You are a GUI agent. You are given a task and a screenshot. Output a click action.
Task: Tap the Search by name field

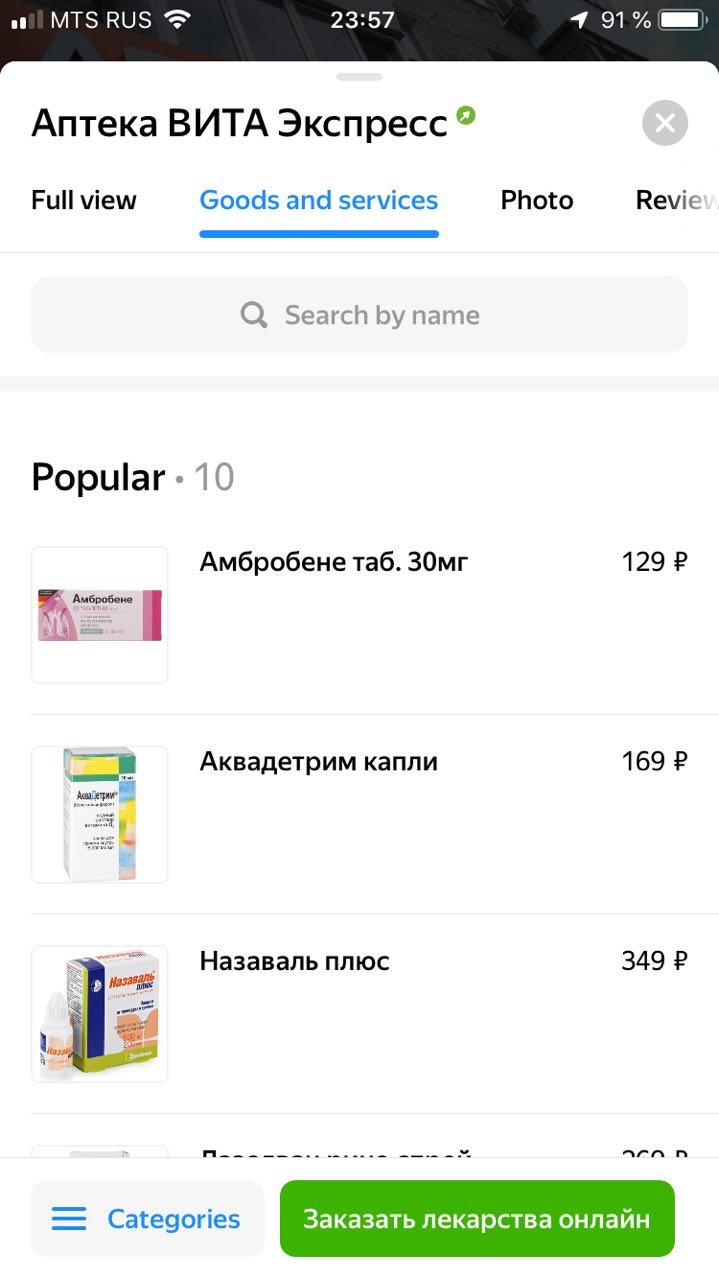pos(359,315)
